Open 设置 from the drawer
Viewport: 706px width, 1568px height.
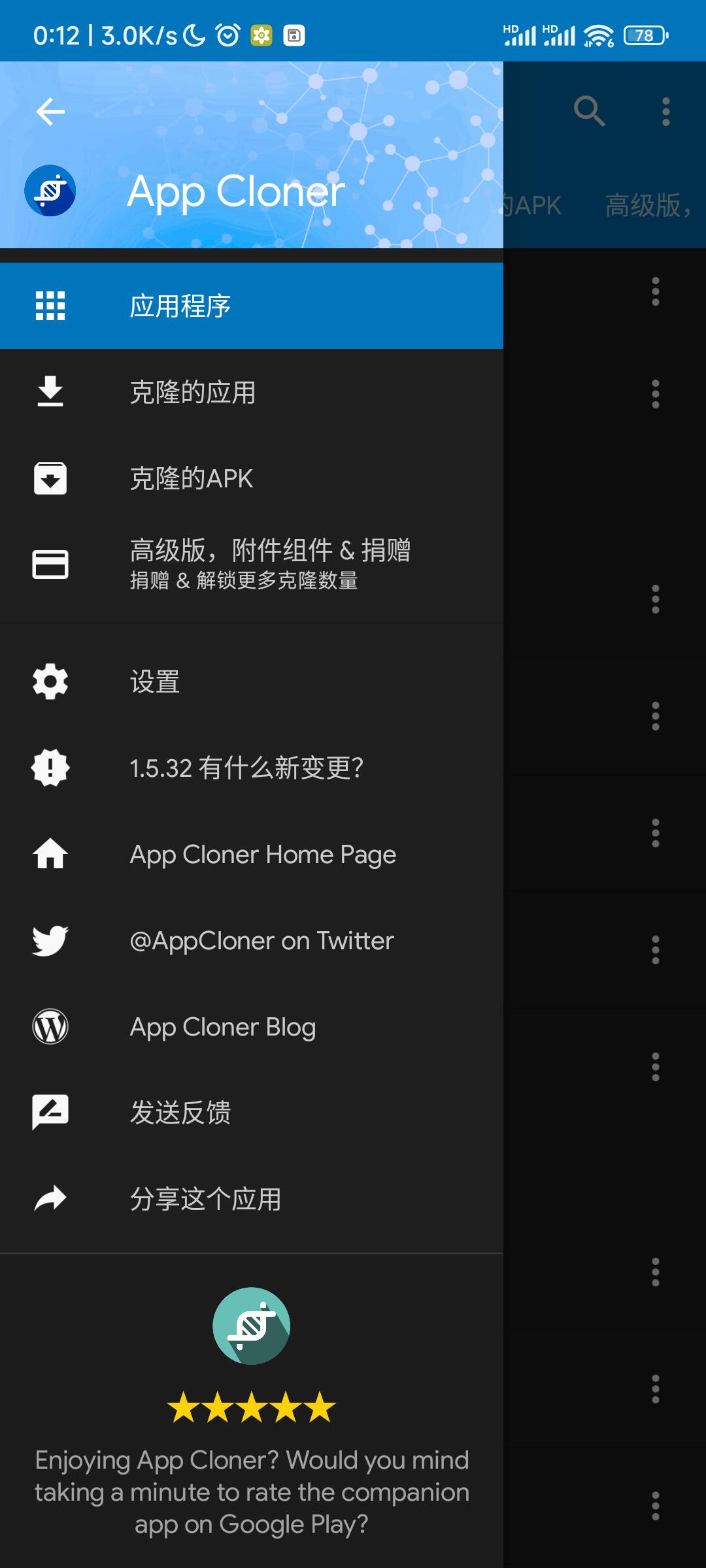click(x=252, y=681)
